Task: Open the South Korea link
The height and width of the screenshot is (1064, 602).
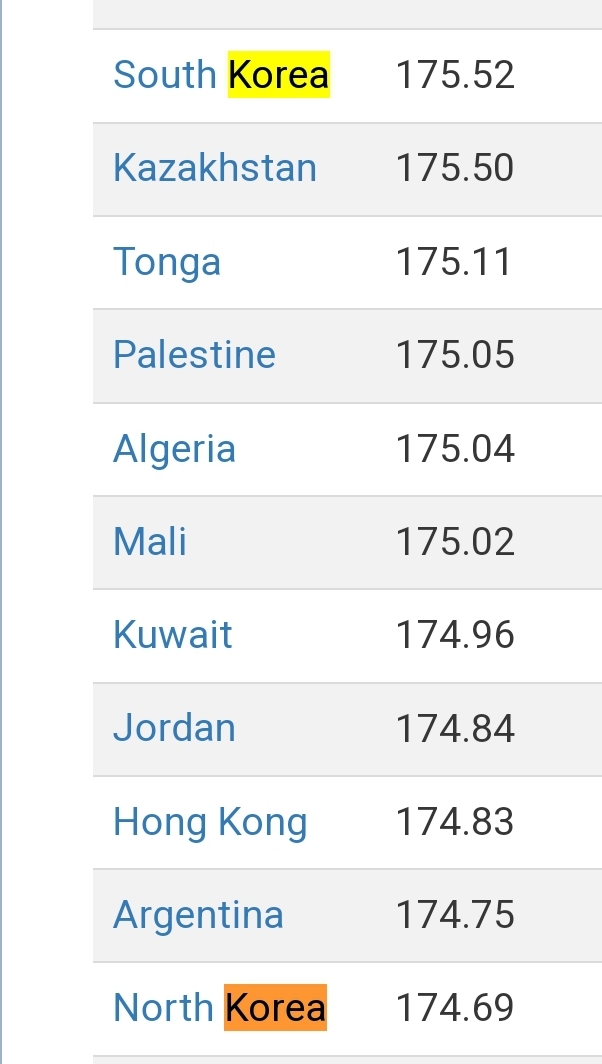Action: pos(221,74)
